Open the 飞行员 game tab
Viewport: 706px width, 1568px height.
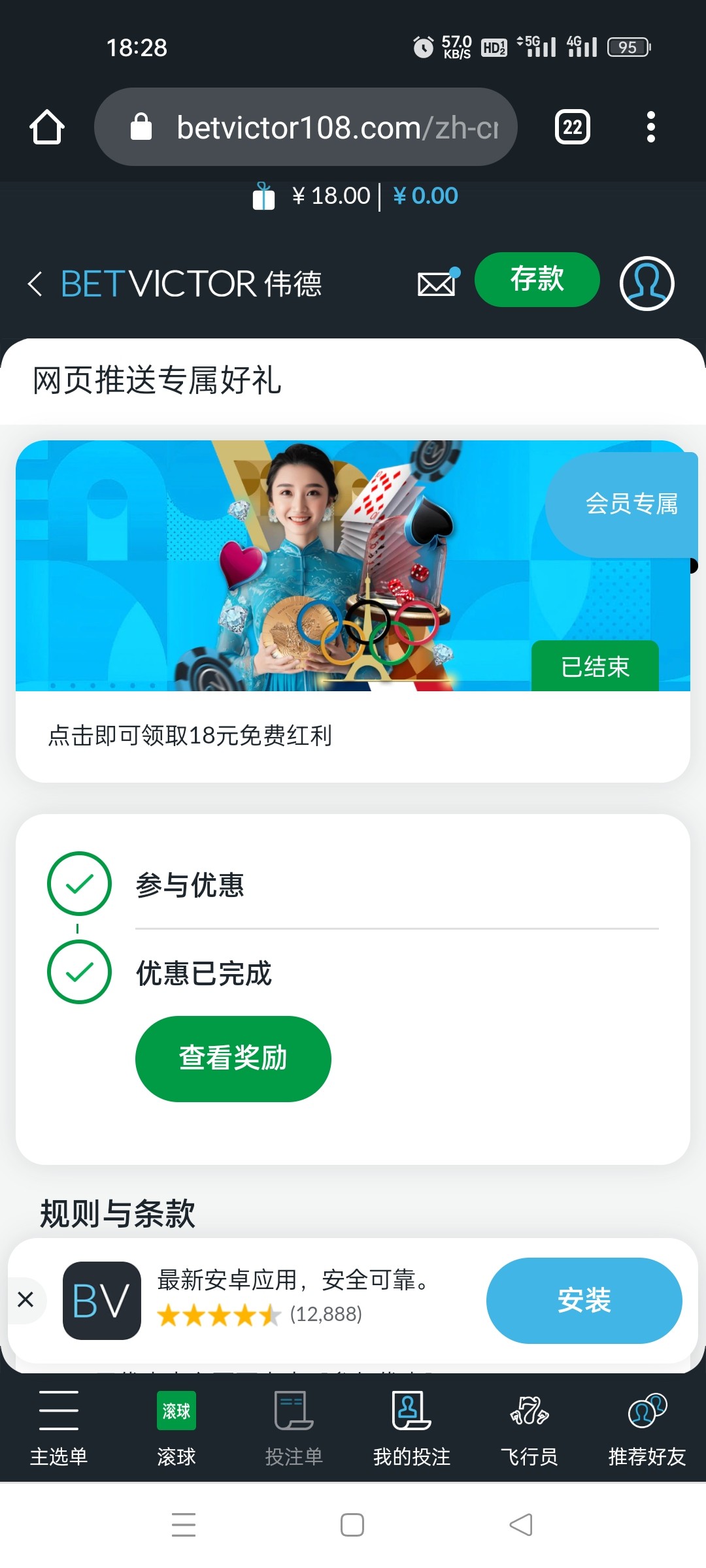529,1428
